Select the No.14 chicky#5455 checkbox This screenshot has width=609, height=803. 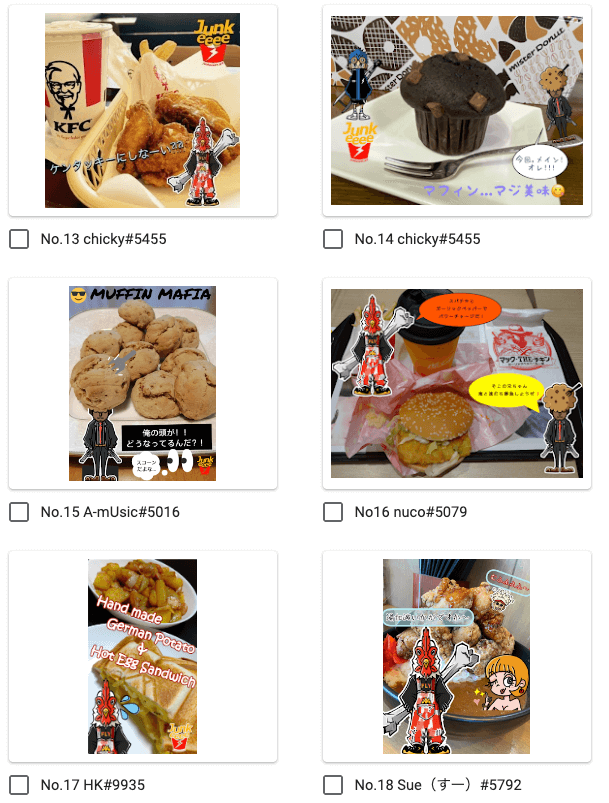pos(333,239)
